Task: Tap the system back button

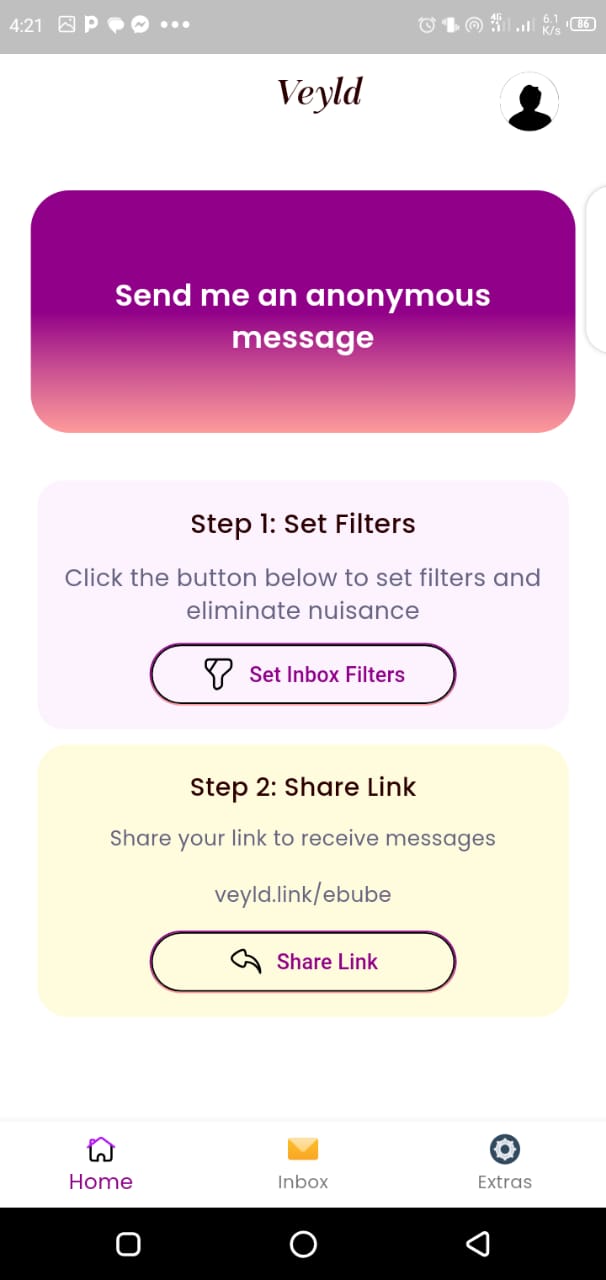Action: coord(478,1243)
